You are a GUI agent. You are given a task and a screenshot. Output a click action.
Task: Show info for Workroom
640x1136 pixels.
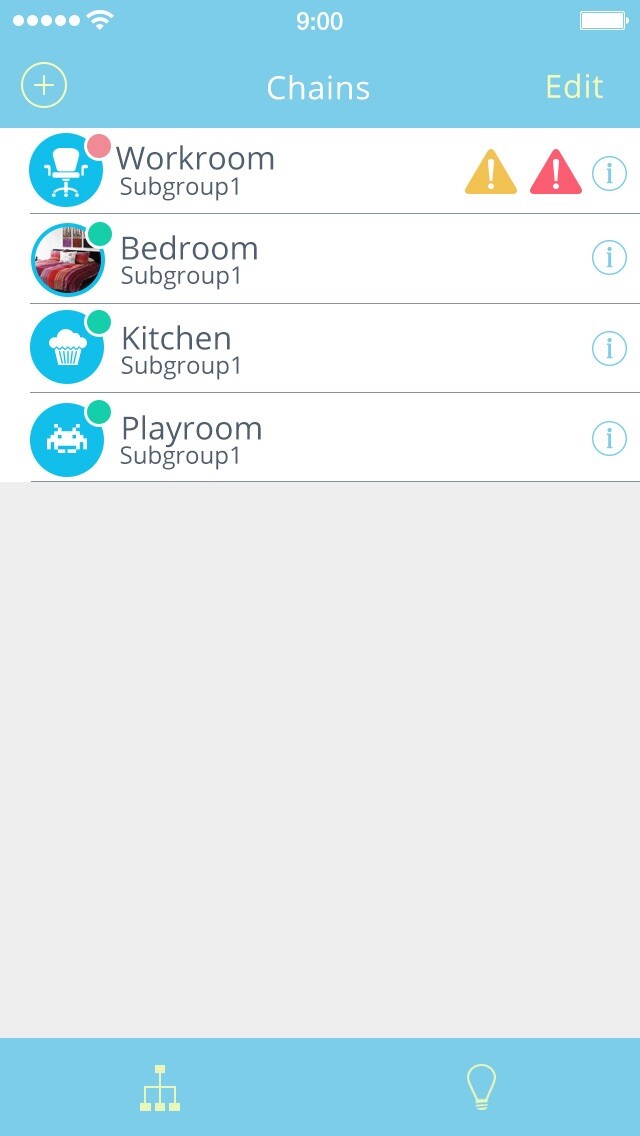point(609,173)
